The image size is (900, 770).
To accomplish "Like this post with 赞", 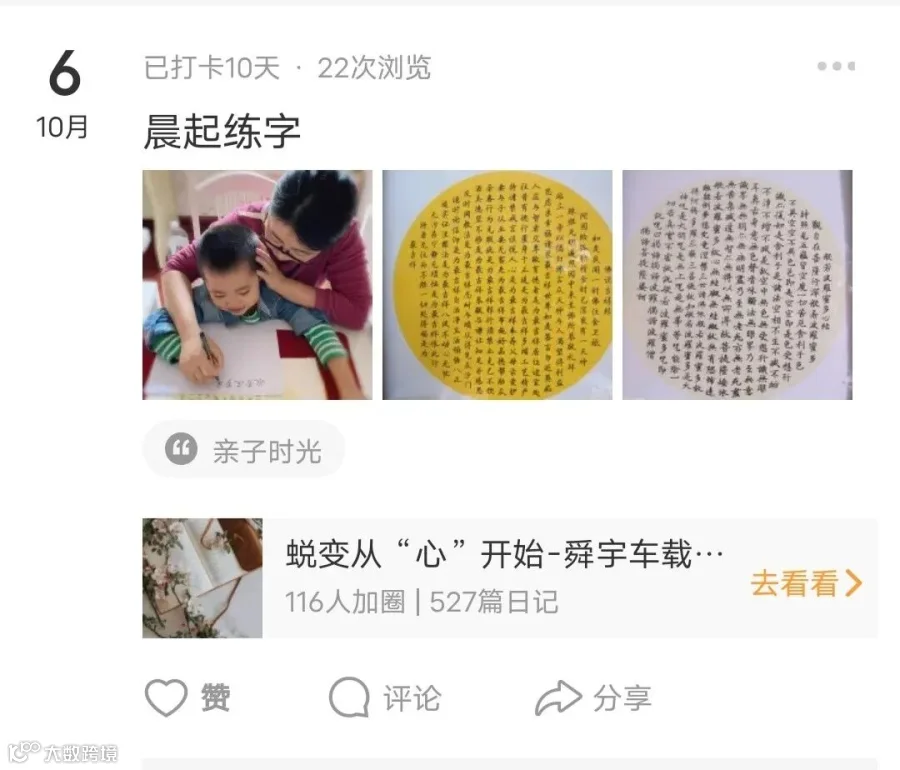I will pos(188,698).
